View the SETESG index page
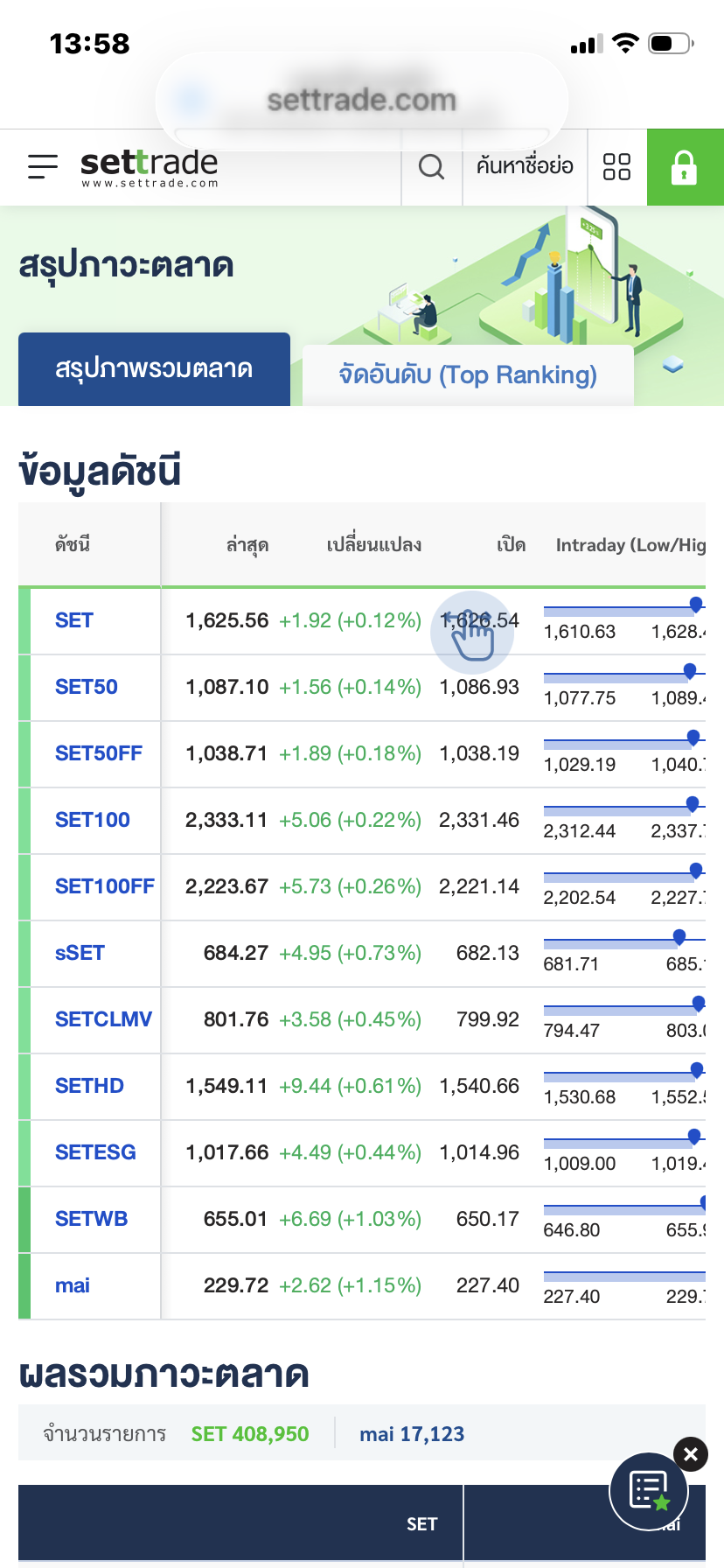 click(95, 1152)
